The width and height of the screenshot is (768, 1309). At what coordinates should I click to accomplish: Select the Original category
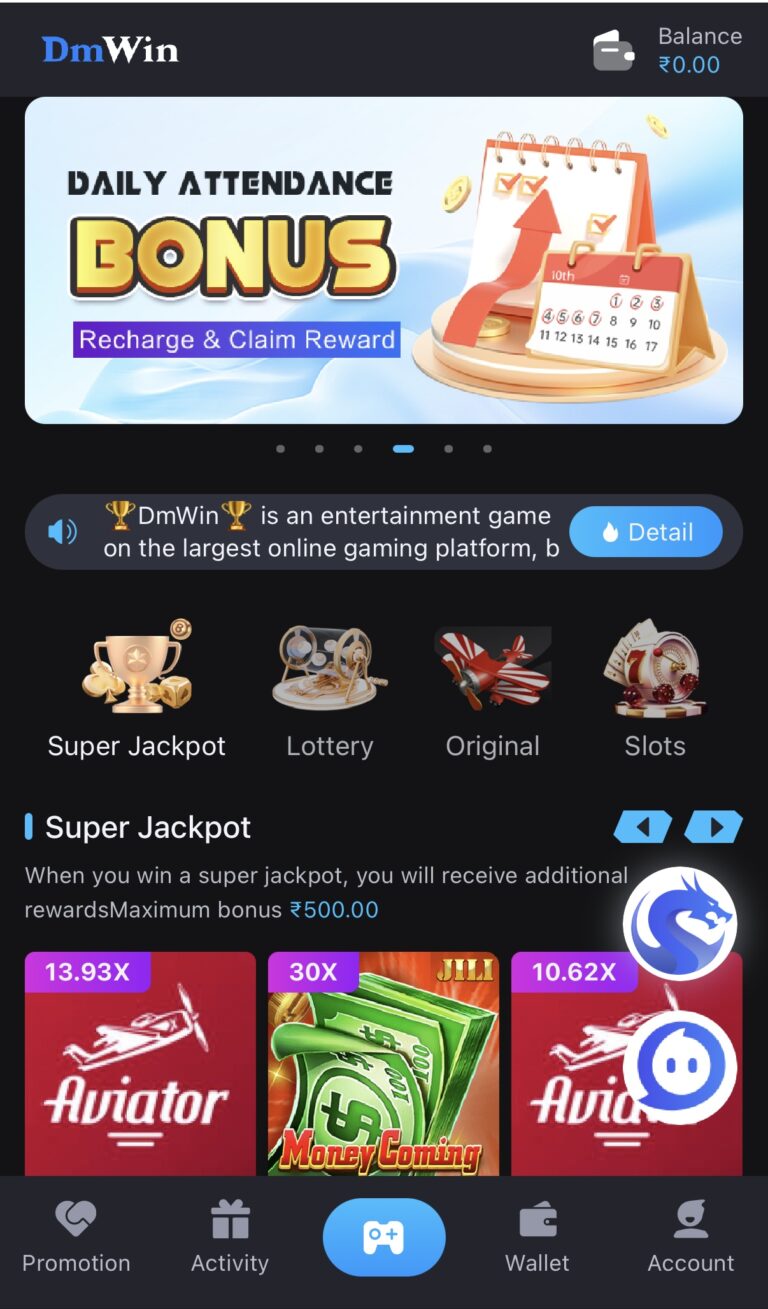click(x=492, y=690)
